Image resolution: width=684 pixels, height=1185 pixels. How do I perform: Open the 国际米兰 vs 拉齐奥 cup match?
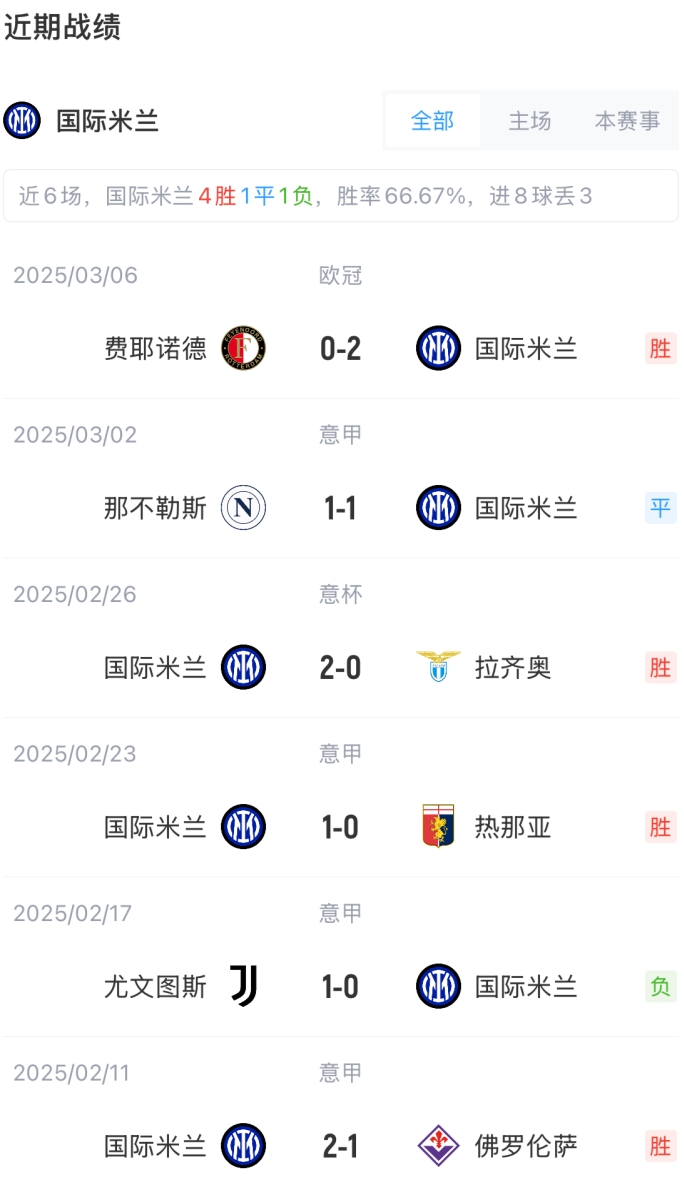pyautogui.click(x=340, y=667)
